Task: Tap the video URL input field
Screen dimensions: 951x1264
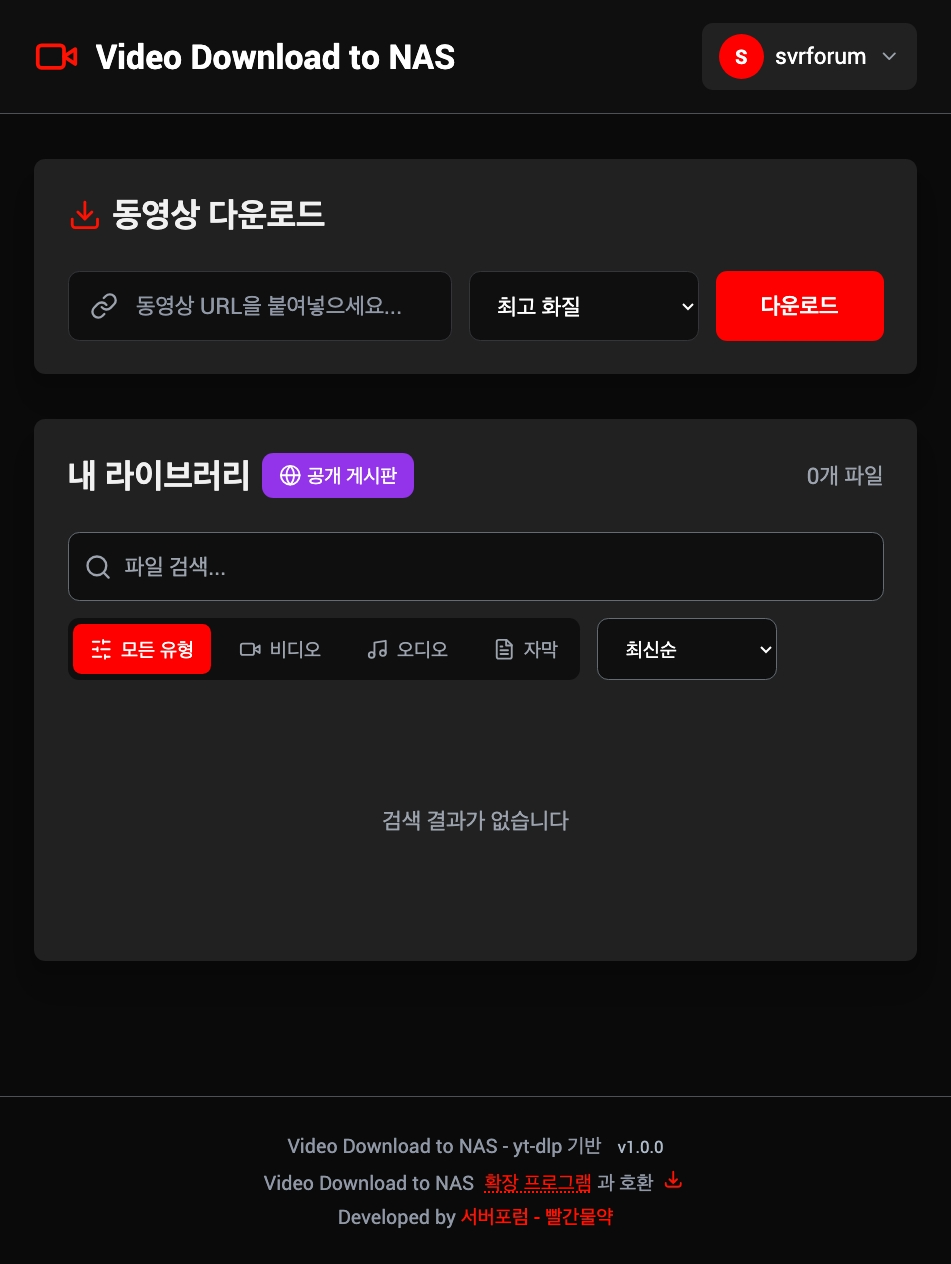Action: click(x=270, y=306)
